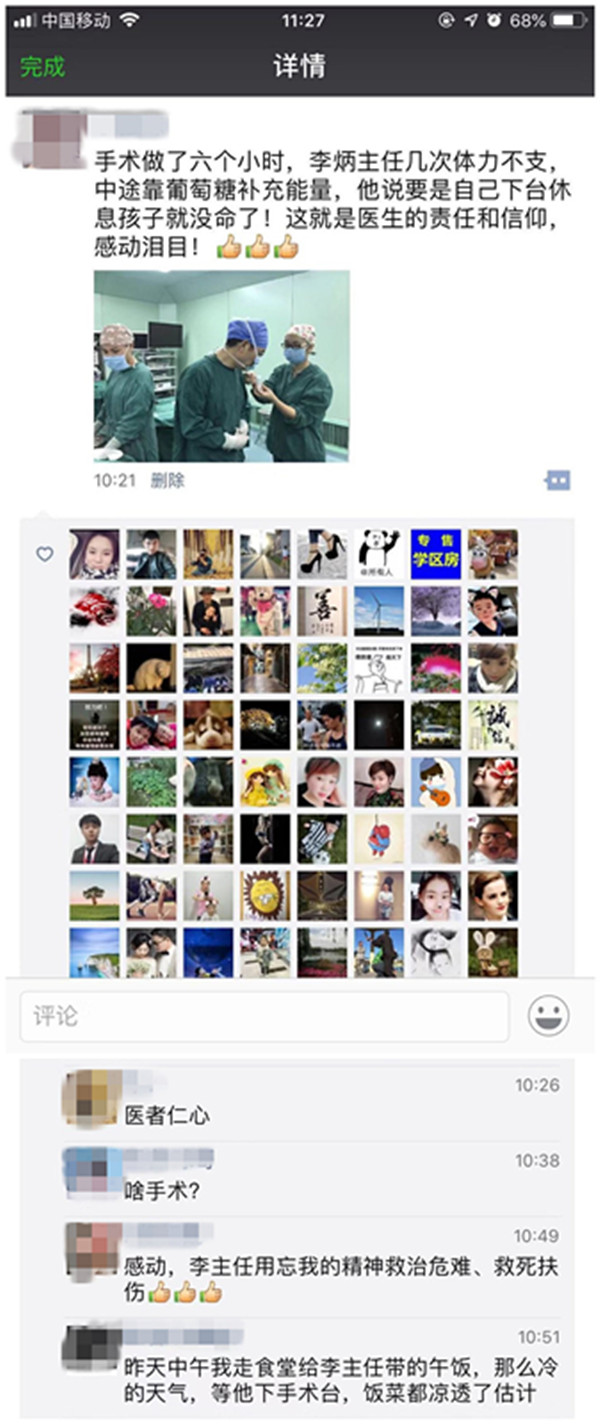Open the panda avatar in the likes grid
600x1424 pixels.
point(379,554)
